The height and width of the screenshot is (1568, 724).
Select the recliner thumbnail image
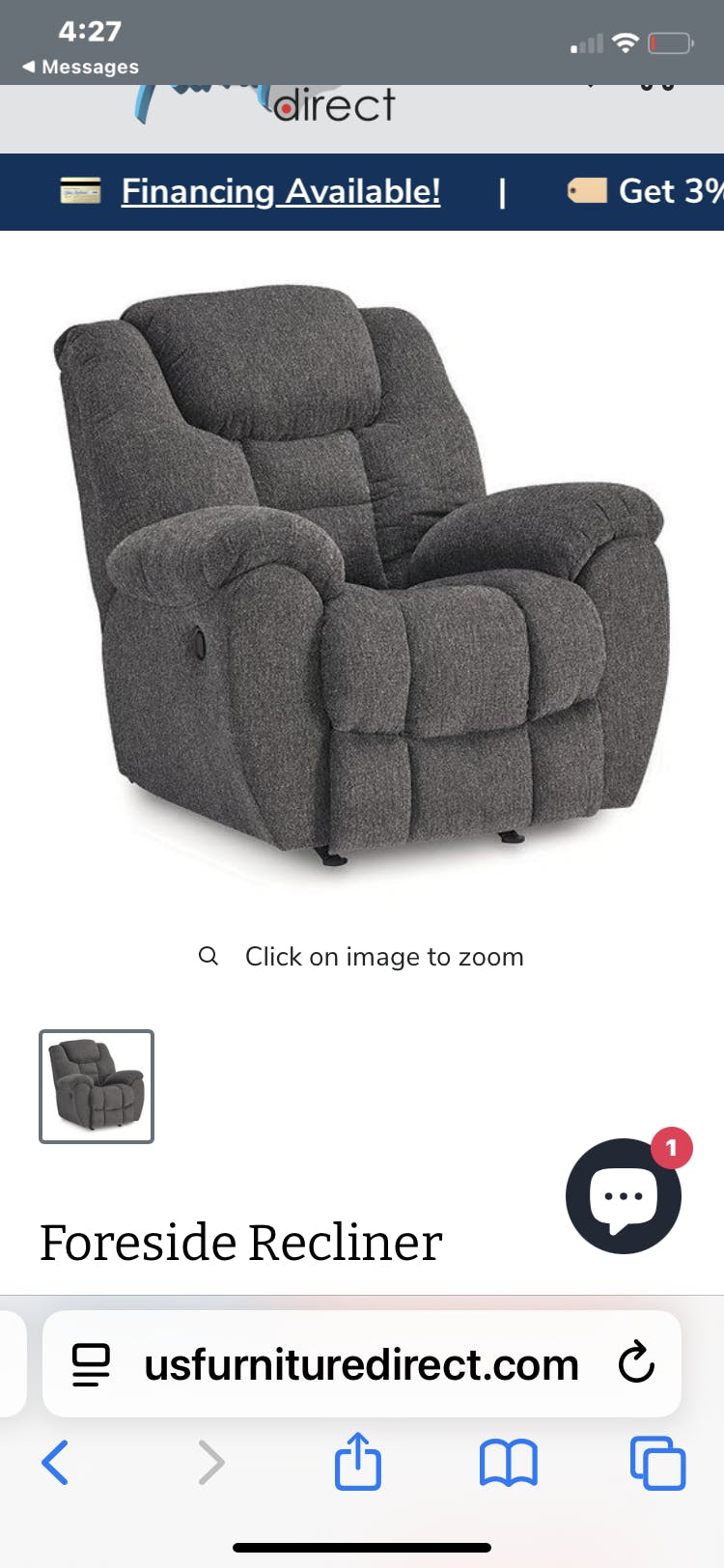pos(97,1086)
